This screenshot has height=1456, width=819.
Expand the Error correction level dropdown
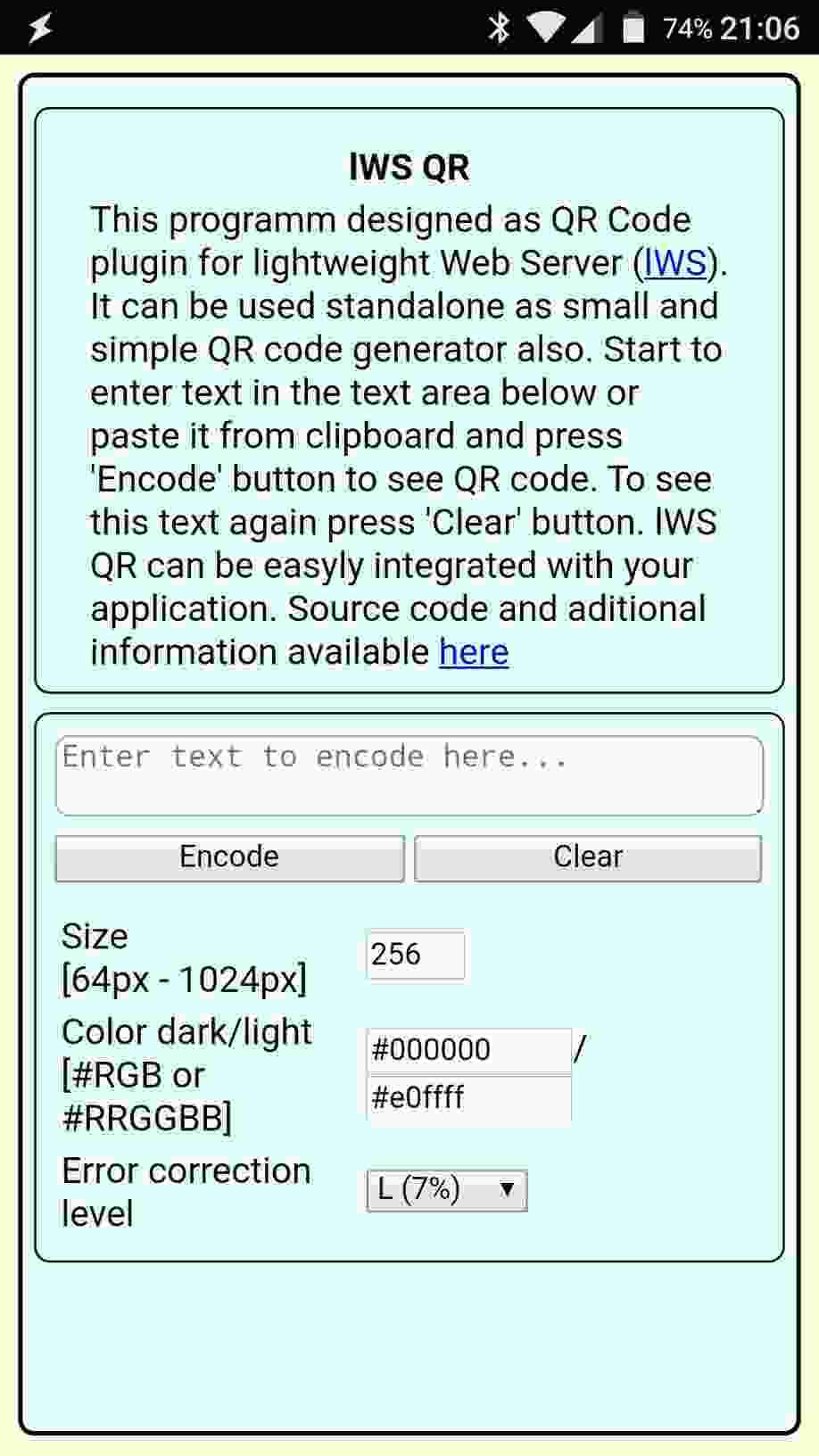446,1190
